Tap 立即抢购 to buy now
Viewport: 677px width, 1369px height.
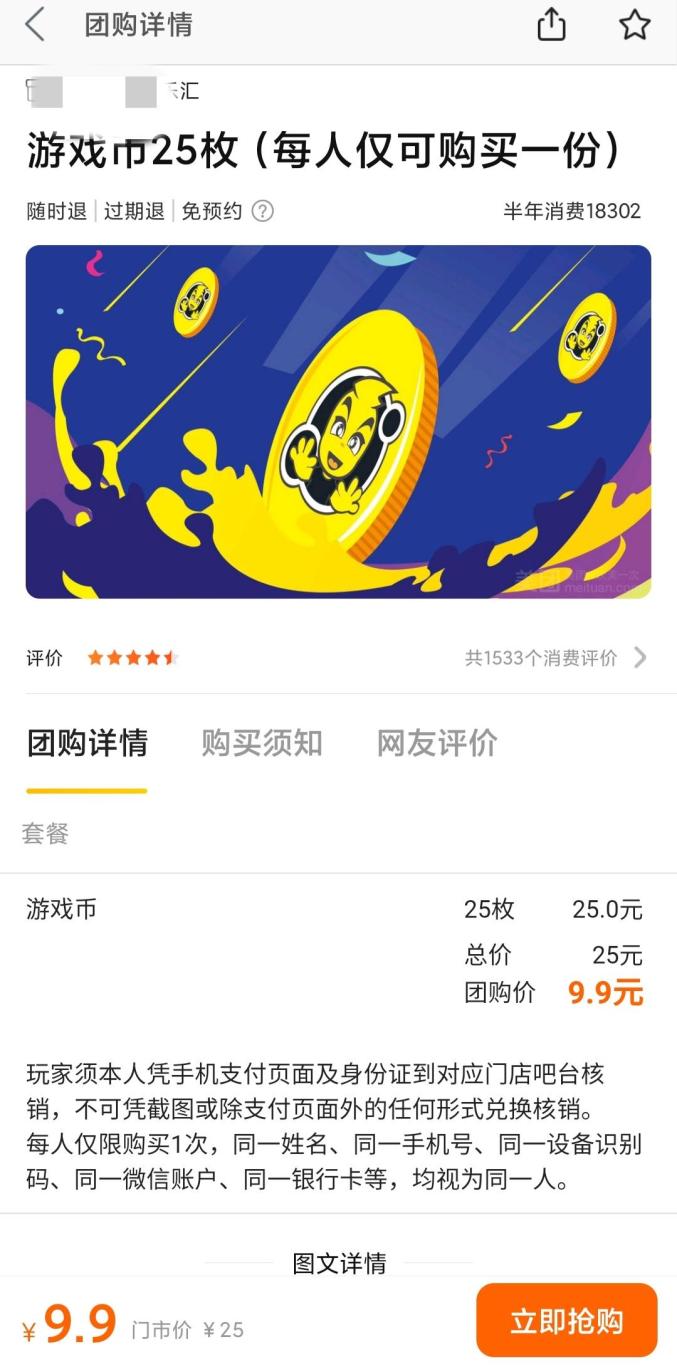click(x=566, y=1320)
